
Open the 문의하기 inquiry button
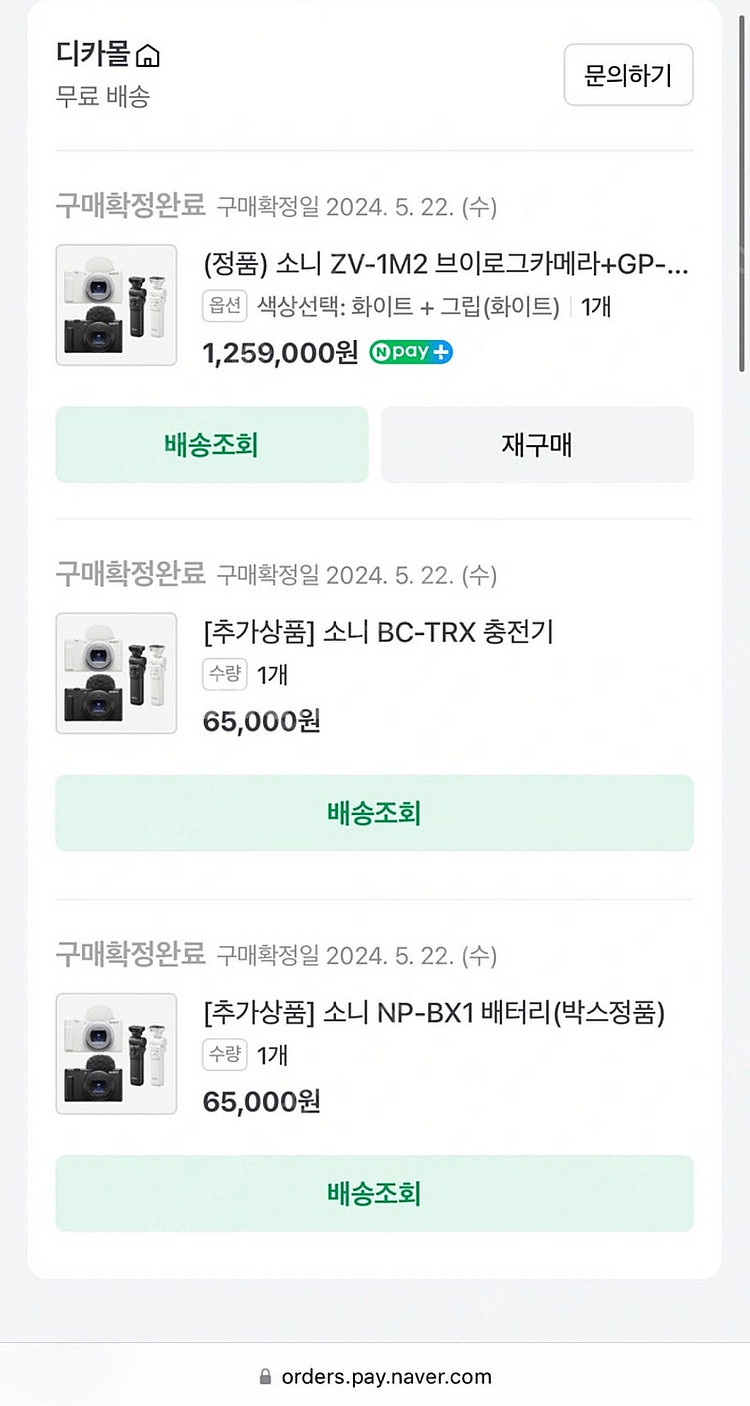[x=628, y=75]
